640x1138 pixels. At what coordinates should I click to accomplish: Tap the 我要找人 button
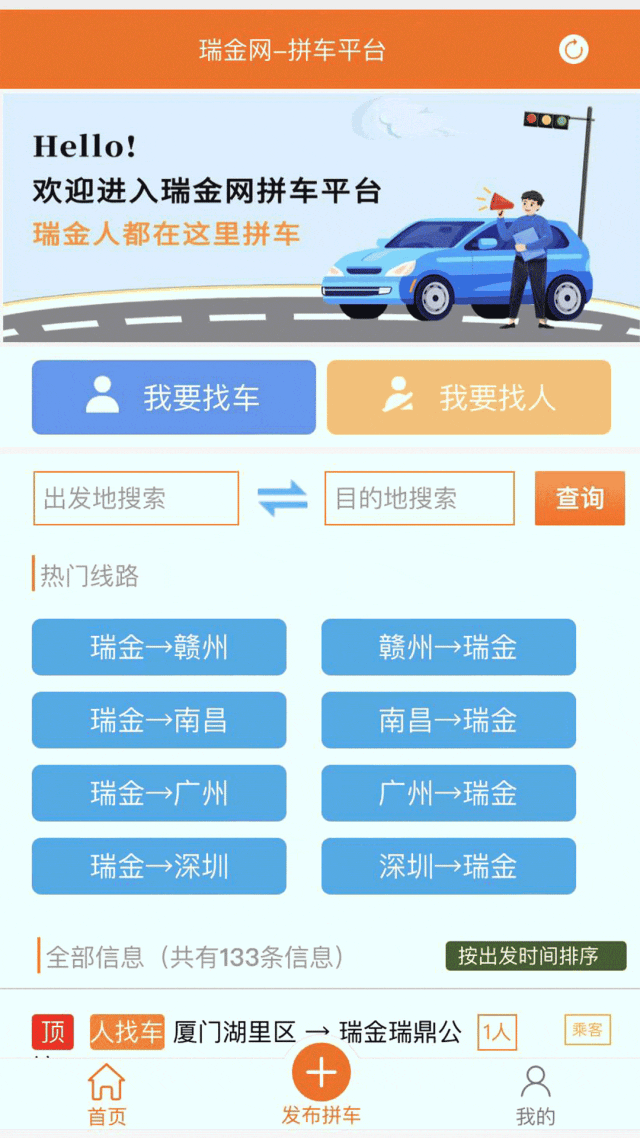pos(468,397)
